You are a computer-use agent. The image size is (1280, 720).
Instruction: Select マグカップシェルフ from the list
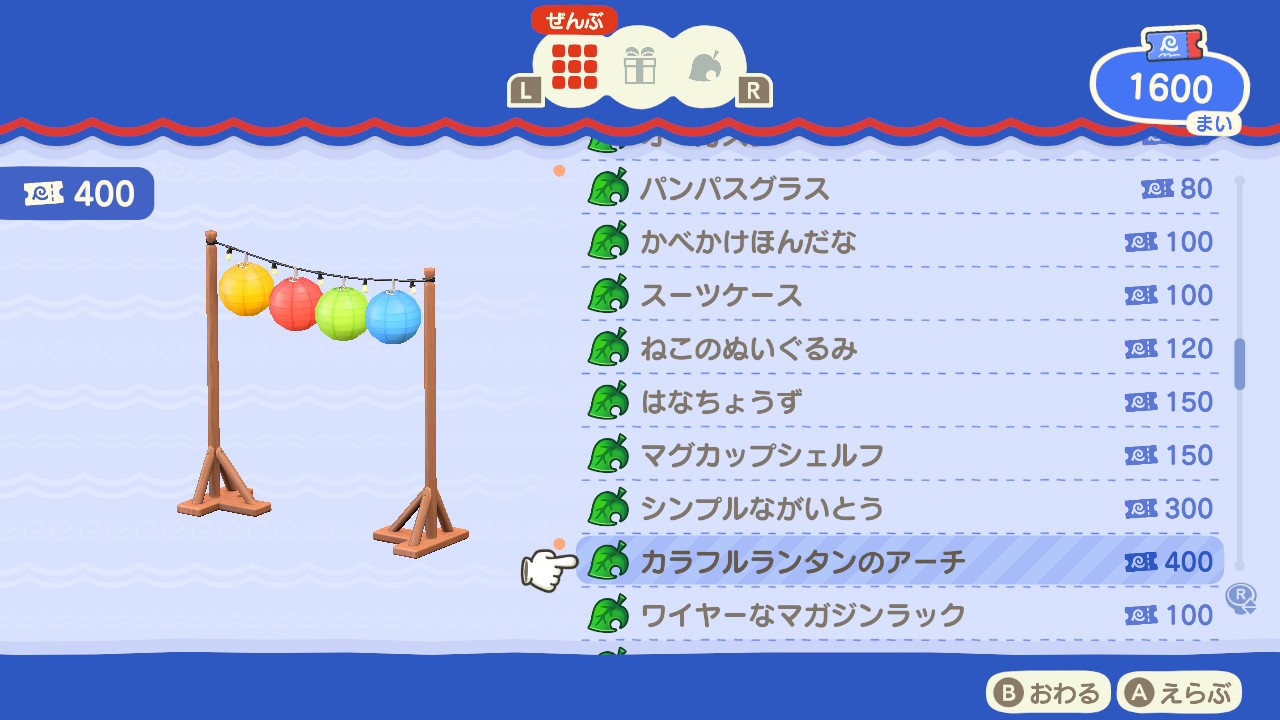pyautogui.click(x=900, y=455)
